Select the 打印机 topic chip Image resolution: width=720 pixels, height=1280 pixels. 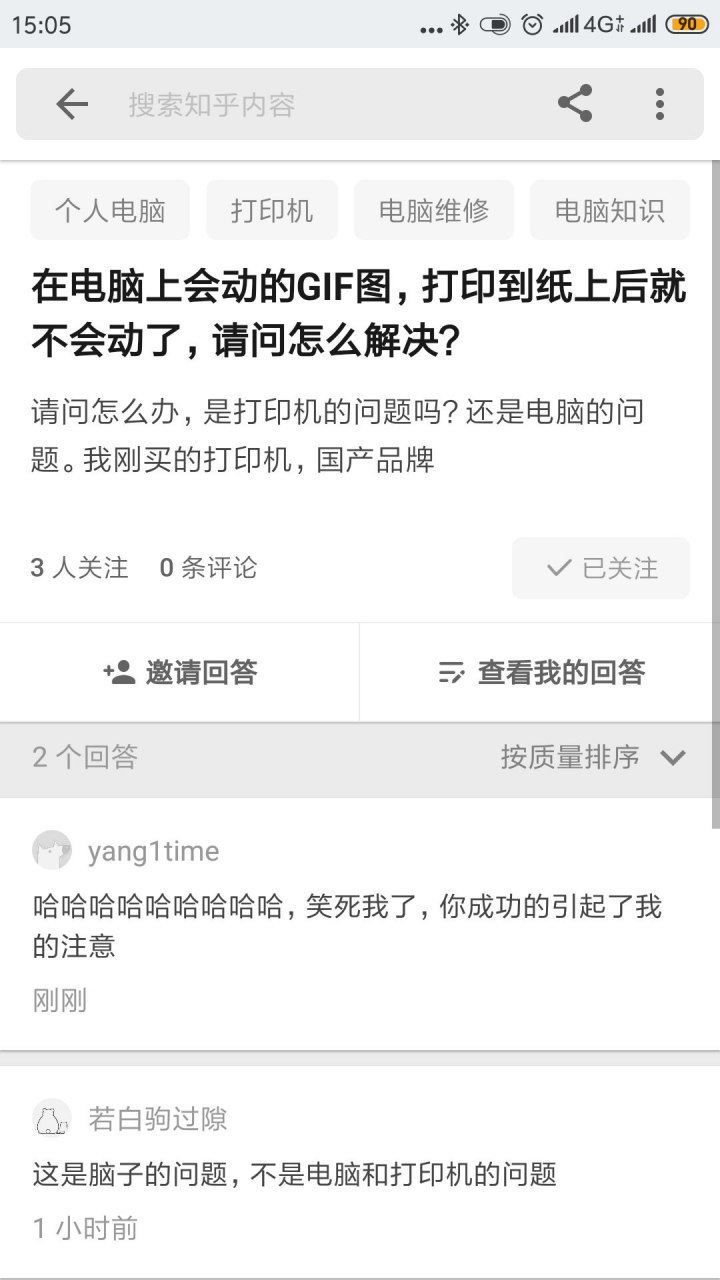[272, 211]
